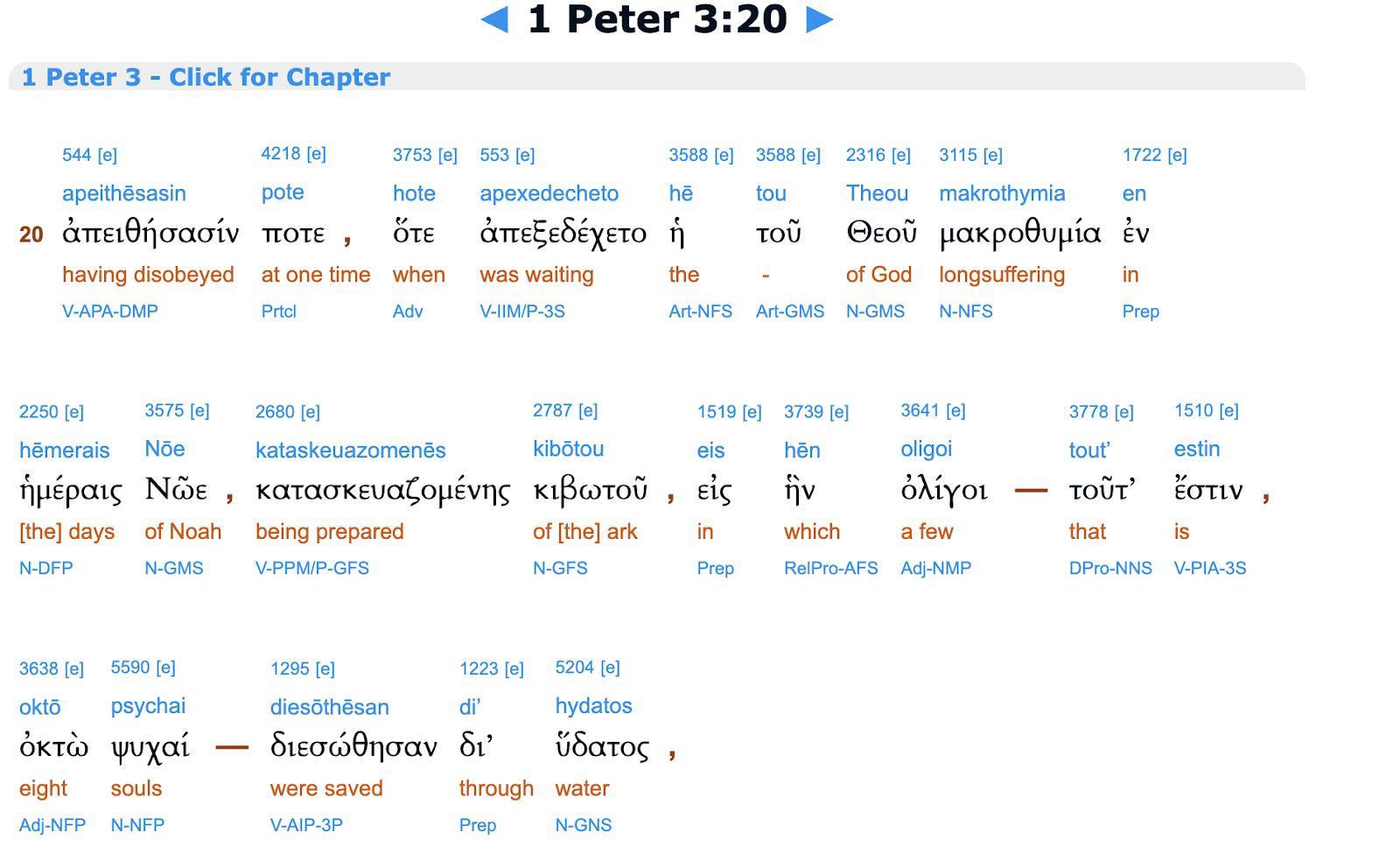1400x846 pixels.
Task: Open Strong's number 3575 for Nōe
Action: 164,410
